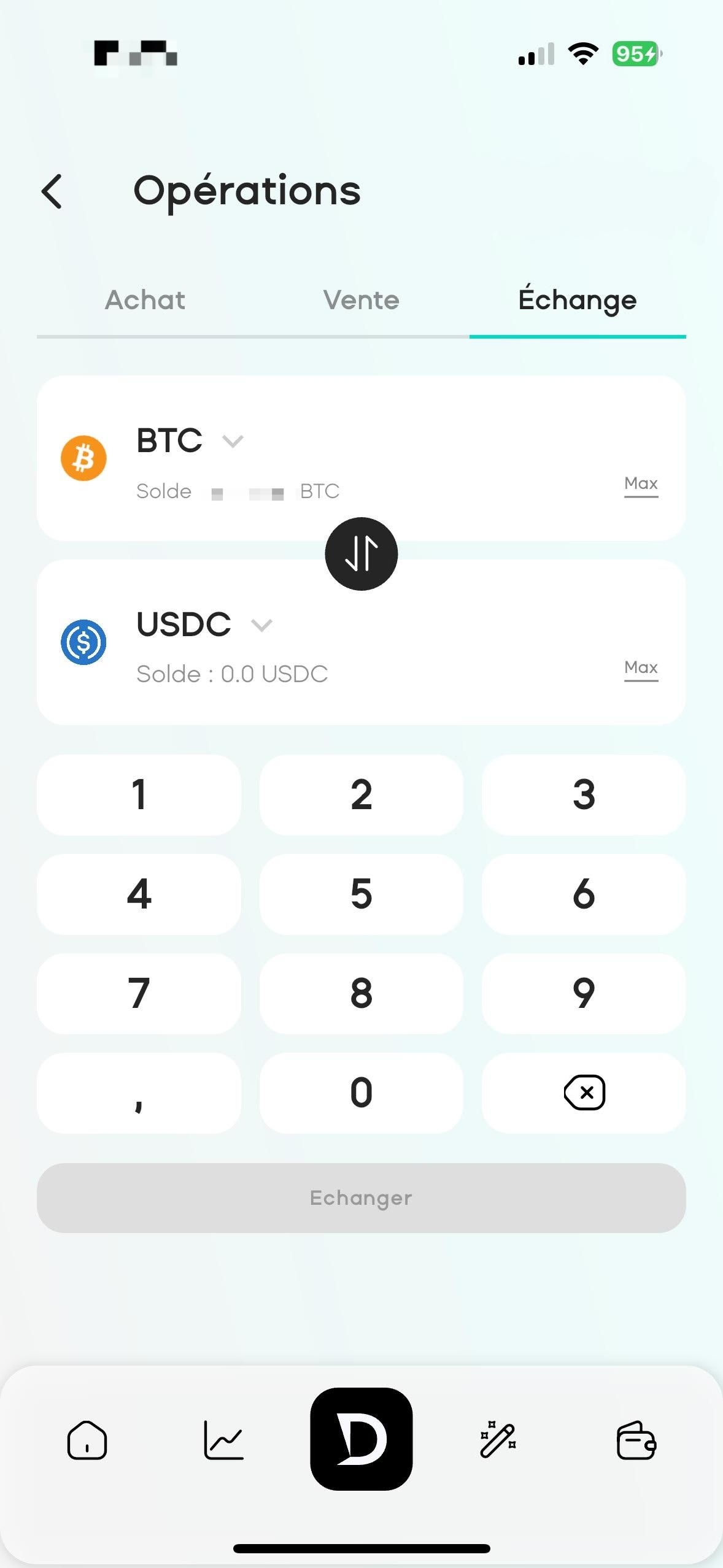This screenshot has height=1568, width=723.
Task: Swap the BTC and USDC direction
Action: tap(361, 554)
